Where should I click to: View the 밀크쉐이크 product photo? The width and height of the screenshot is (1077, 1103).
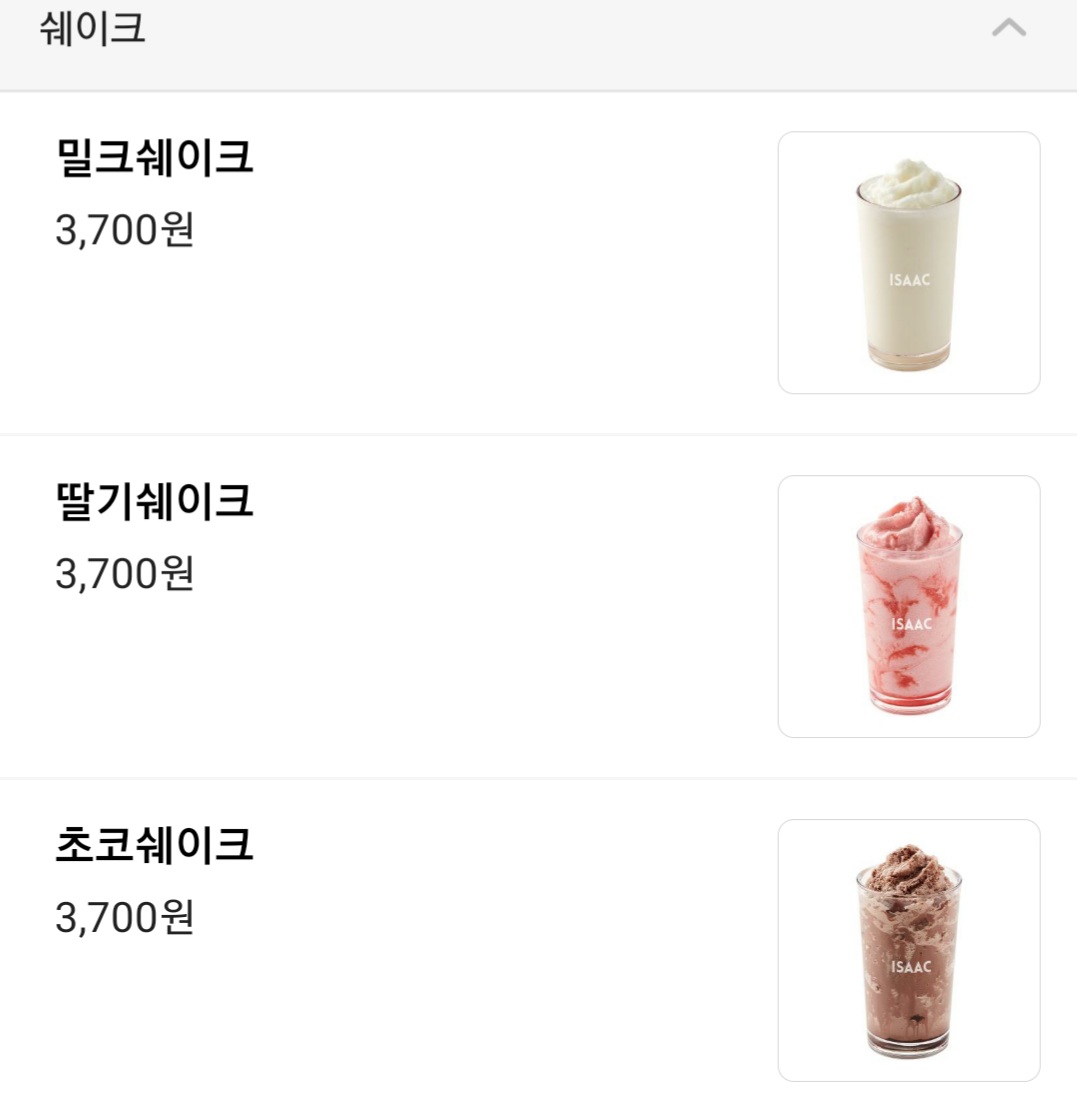point(908,263)
